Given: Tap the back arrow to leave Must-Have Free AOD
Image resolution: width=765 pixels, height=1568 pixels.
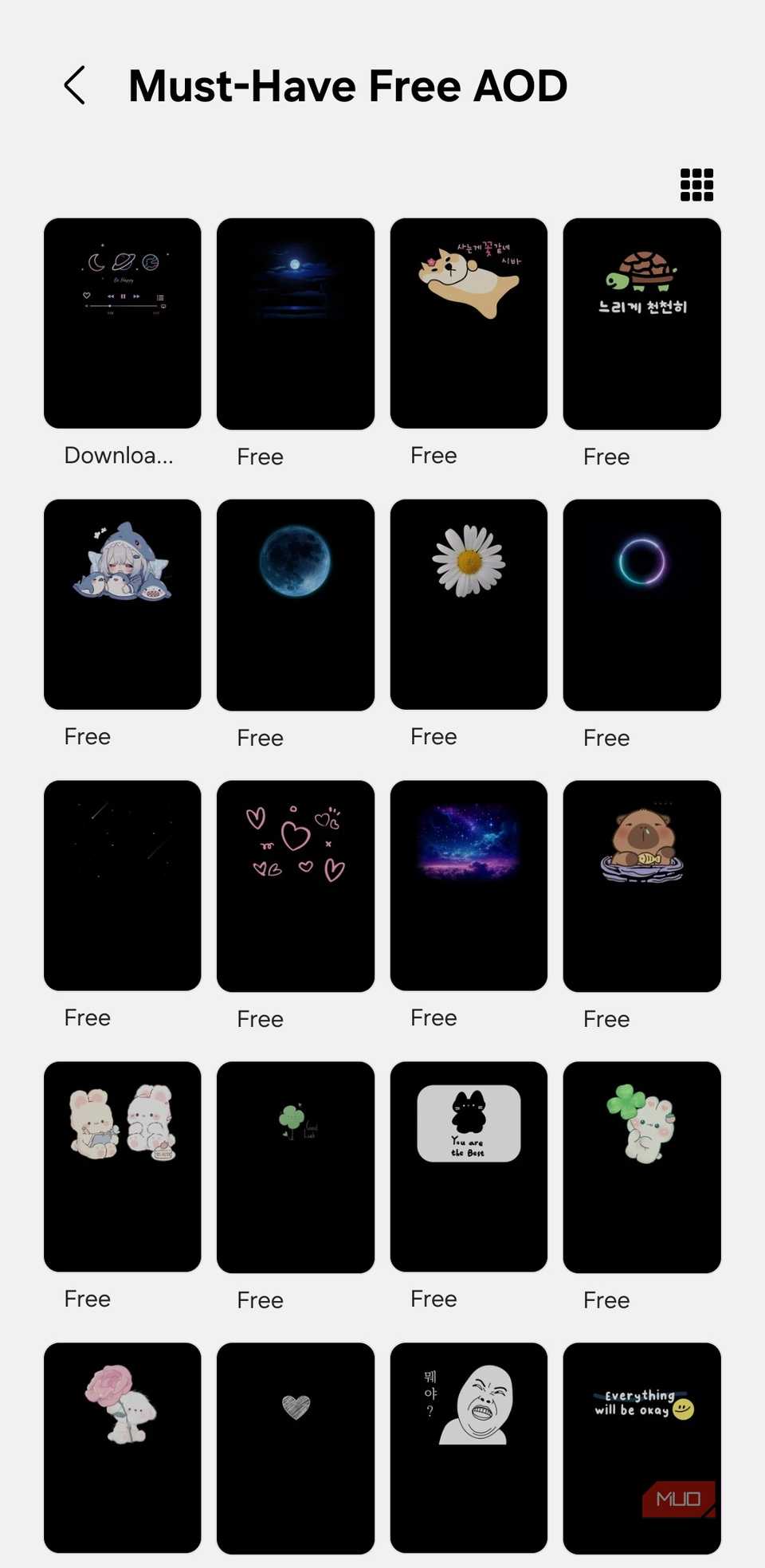Looking at the screenshot, I should [x=74, y=85].
